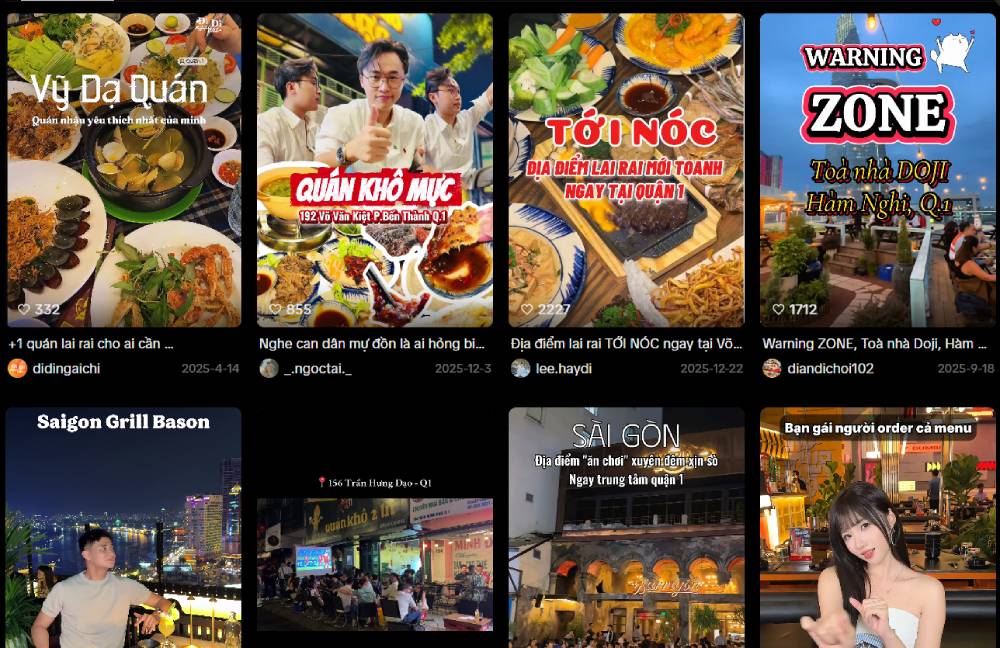This screenshot has height=648, width=1000.
Task: Play the Quán Khô Mực video
Action: point(375,170)
